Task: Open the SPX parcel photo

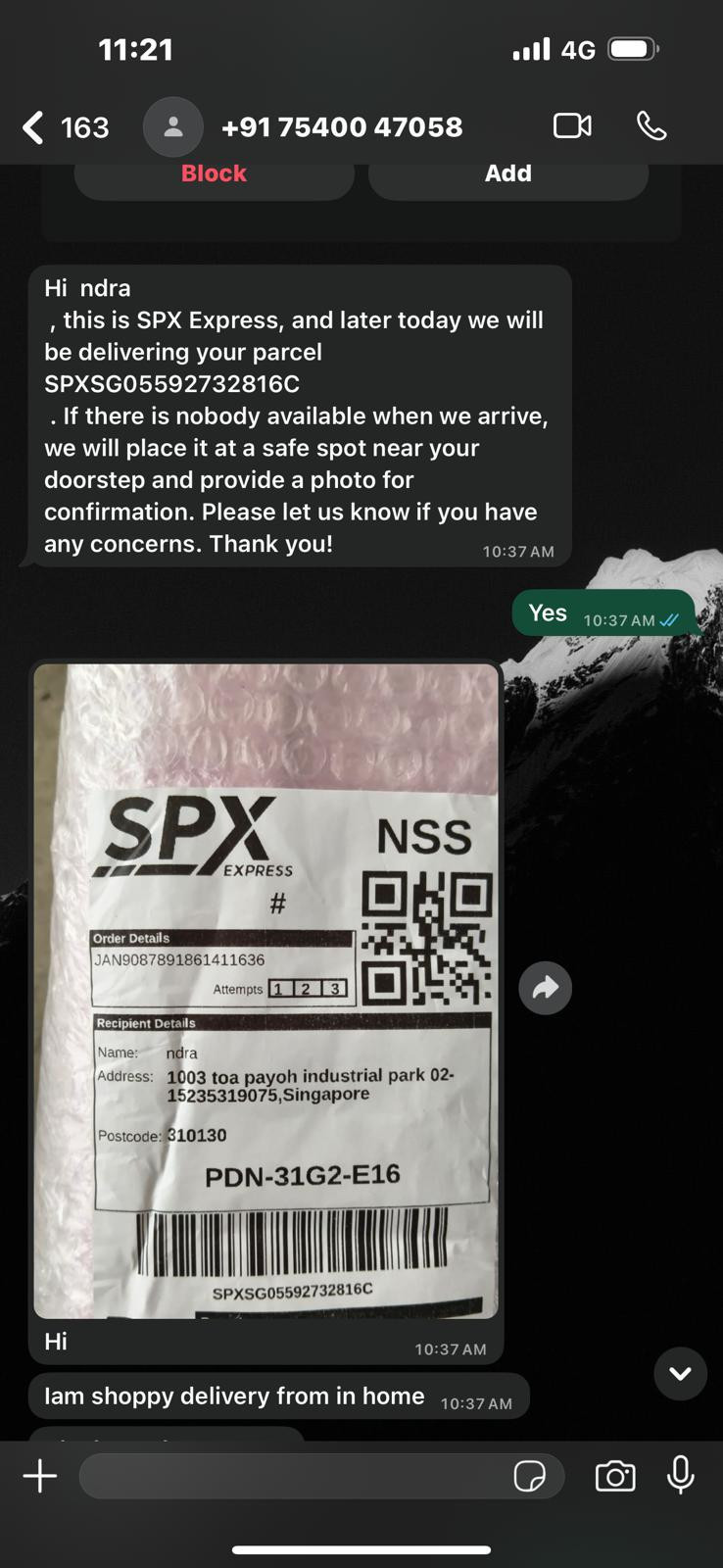Action: 265,991
